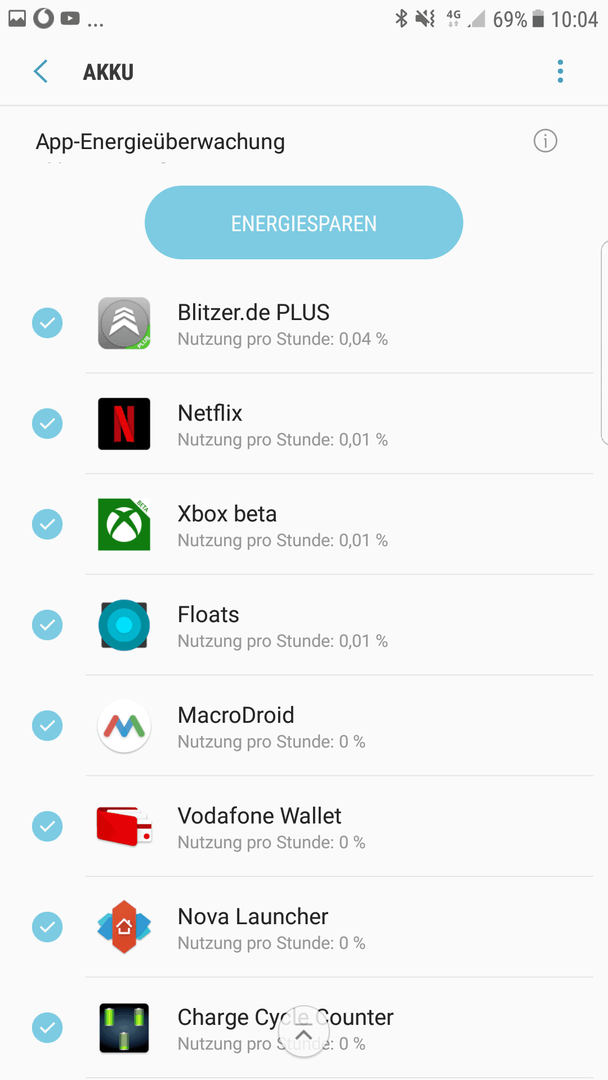The width and height of the screenshot is (608, 1080).
Task: Deselect Vodafone Wallet checkbox
Action: click(x=48, y=826)
